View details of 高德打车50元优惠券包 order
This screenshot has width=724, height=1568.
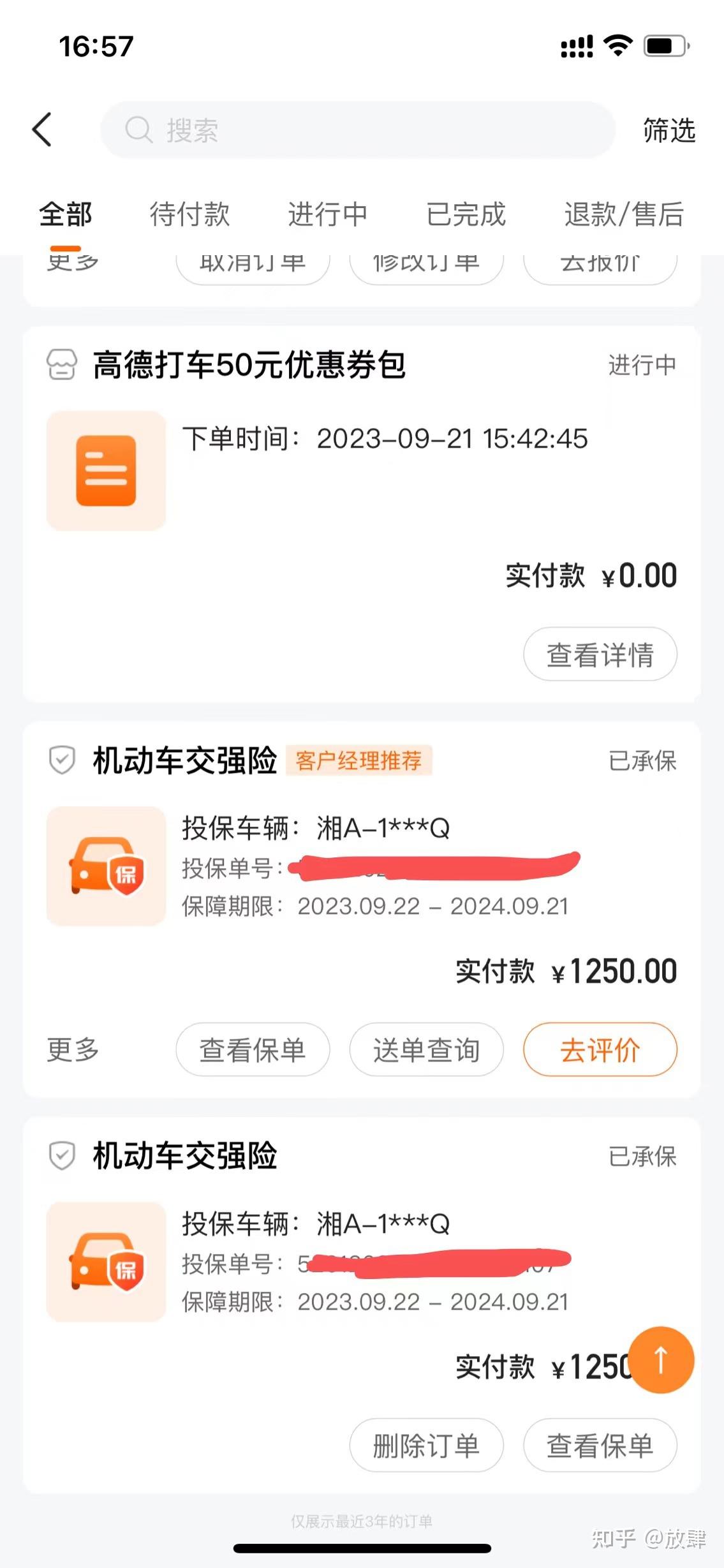click(x=600, y=655)
